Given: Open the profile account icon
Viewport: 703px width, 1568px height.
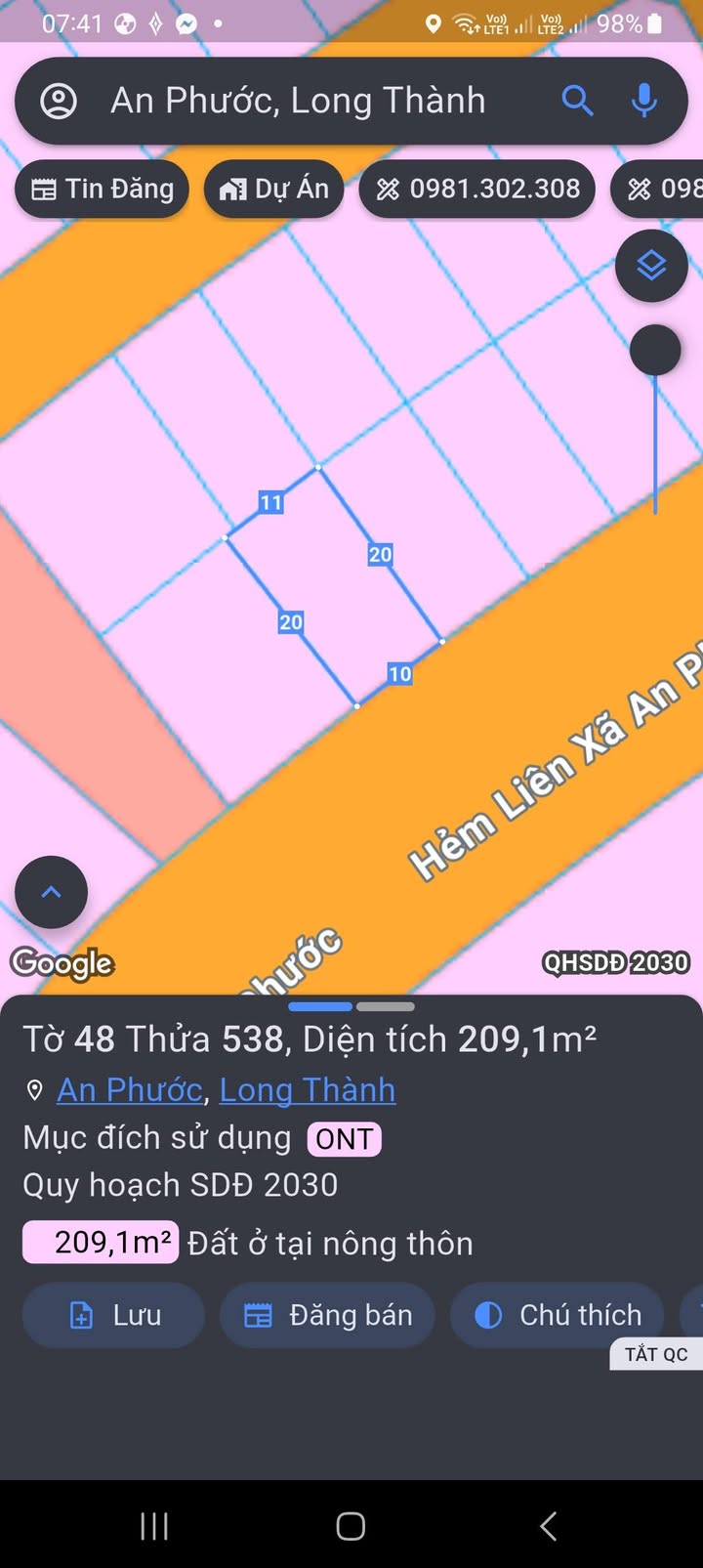Looking at the screenshot, I should pyautogui.click(x=59, y=101).
